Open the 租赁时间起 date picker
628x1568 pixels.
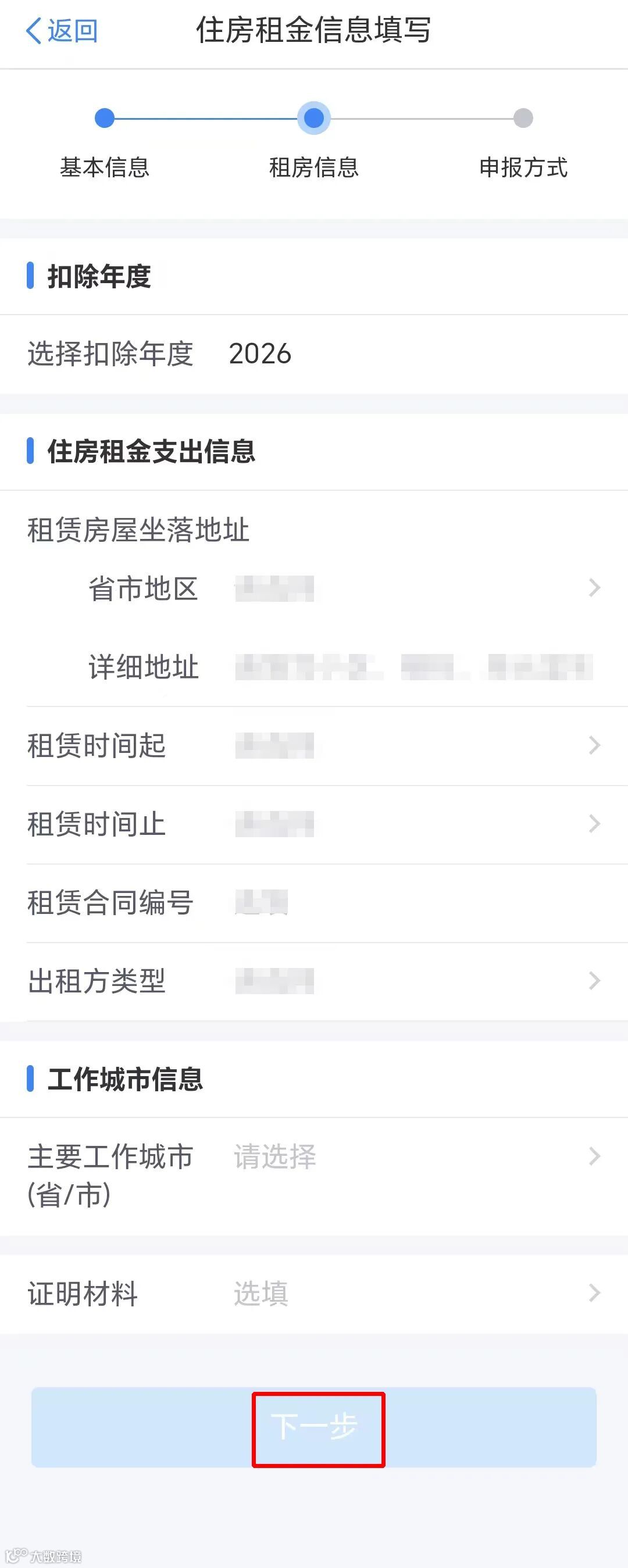314,744
